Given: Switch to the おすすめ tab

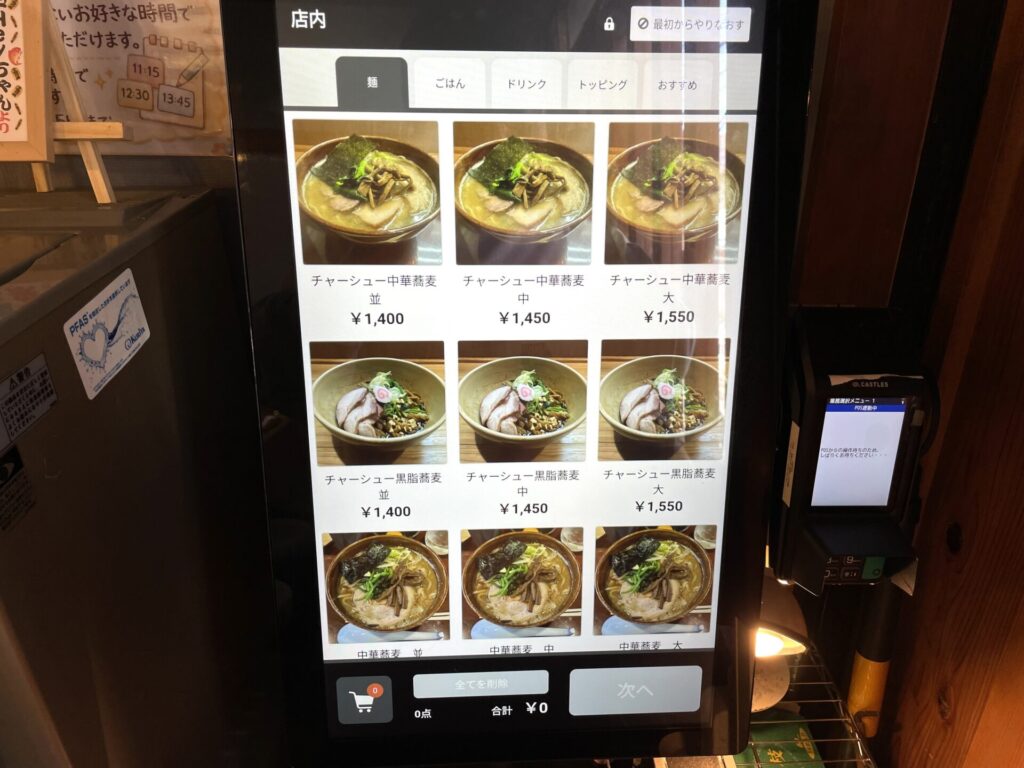Looking at the screenshot, I should [677, 85].
